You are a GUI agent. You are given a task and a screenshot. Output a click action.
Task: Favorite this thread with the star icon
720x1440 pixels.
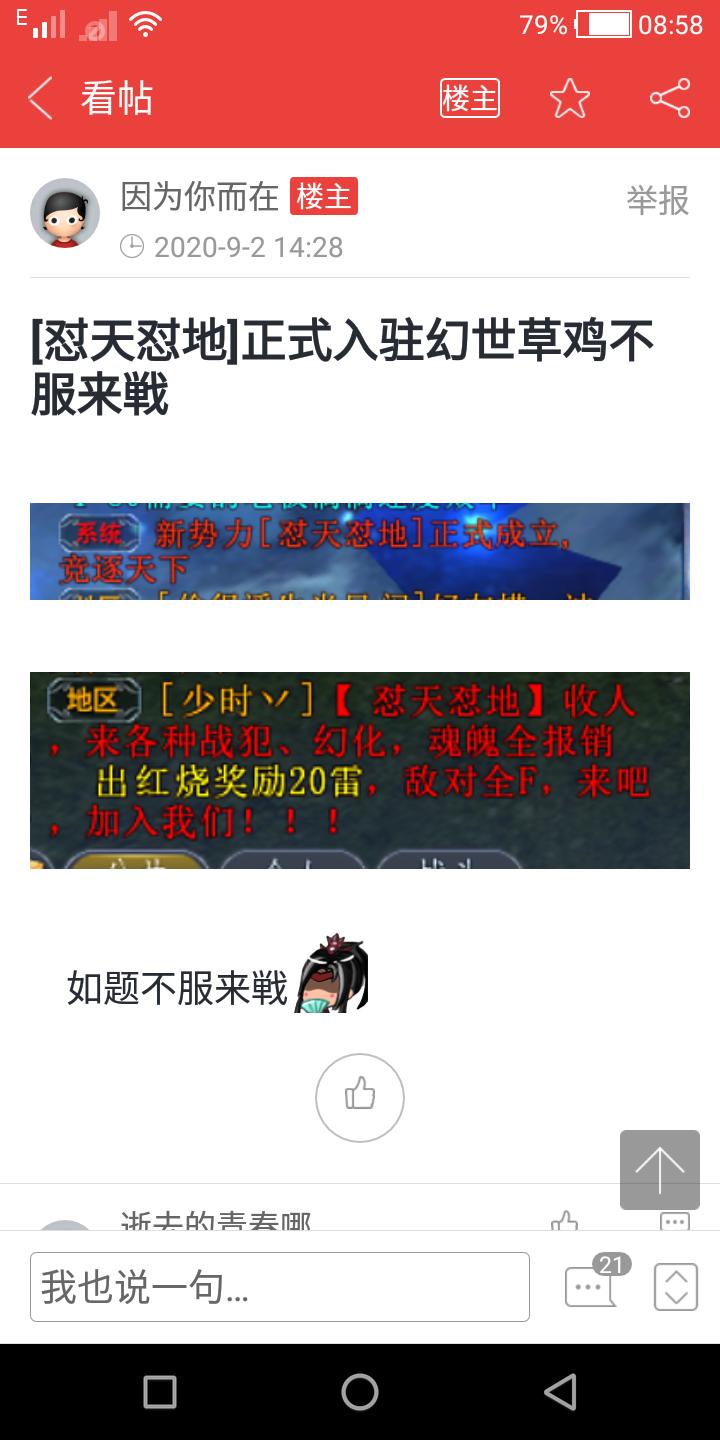570,99
